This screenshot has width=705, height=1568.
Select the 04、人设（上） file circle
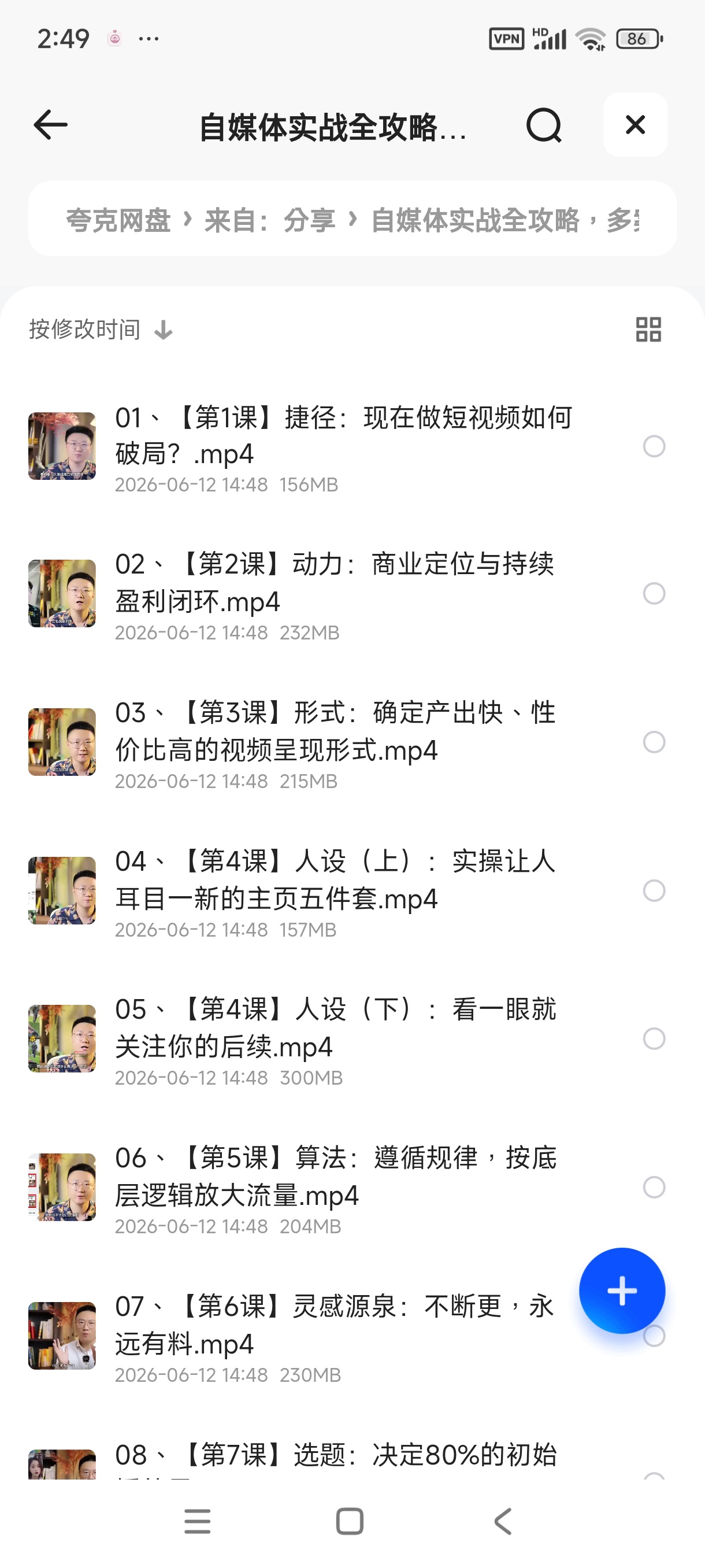pyautogui.click(x=654, y=890)
